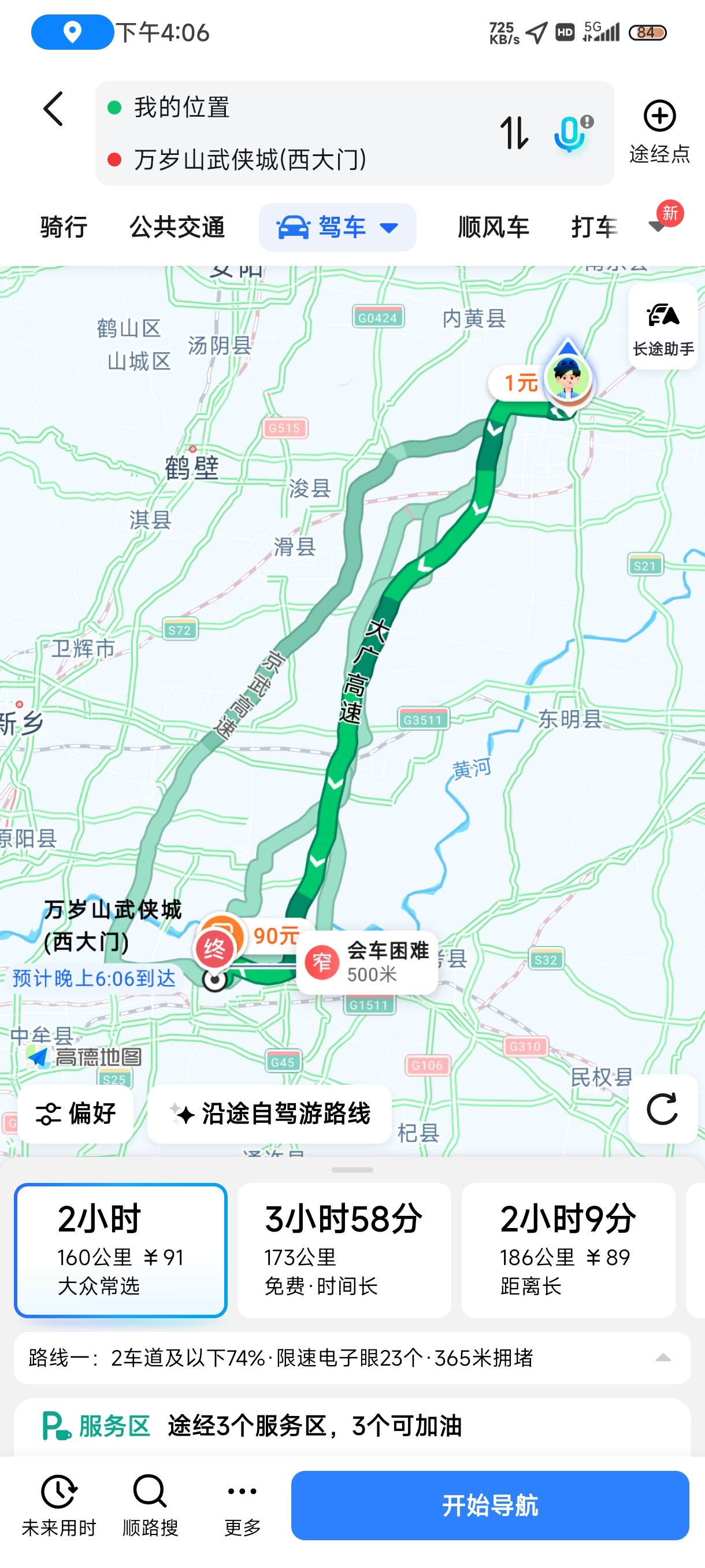The image size is (705, 1568).
Task: Open the 长途助手 long trip assistant
Action: [x=662, y=326]
